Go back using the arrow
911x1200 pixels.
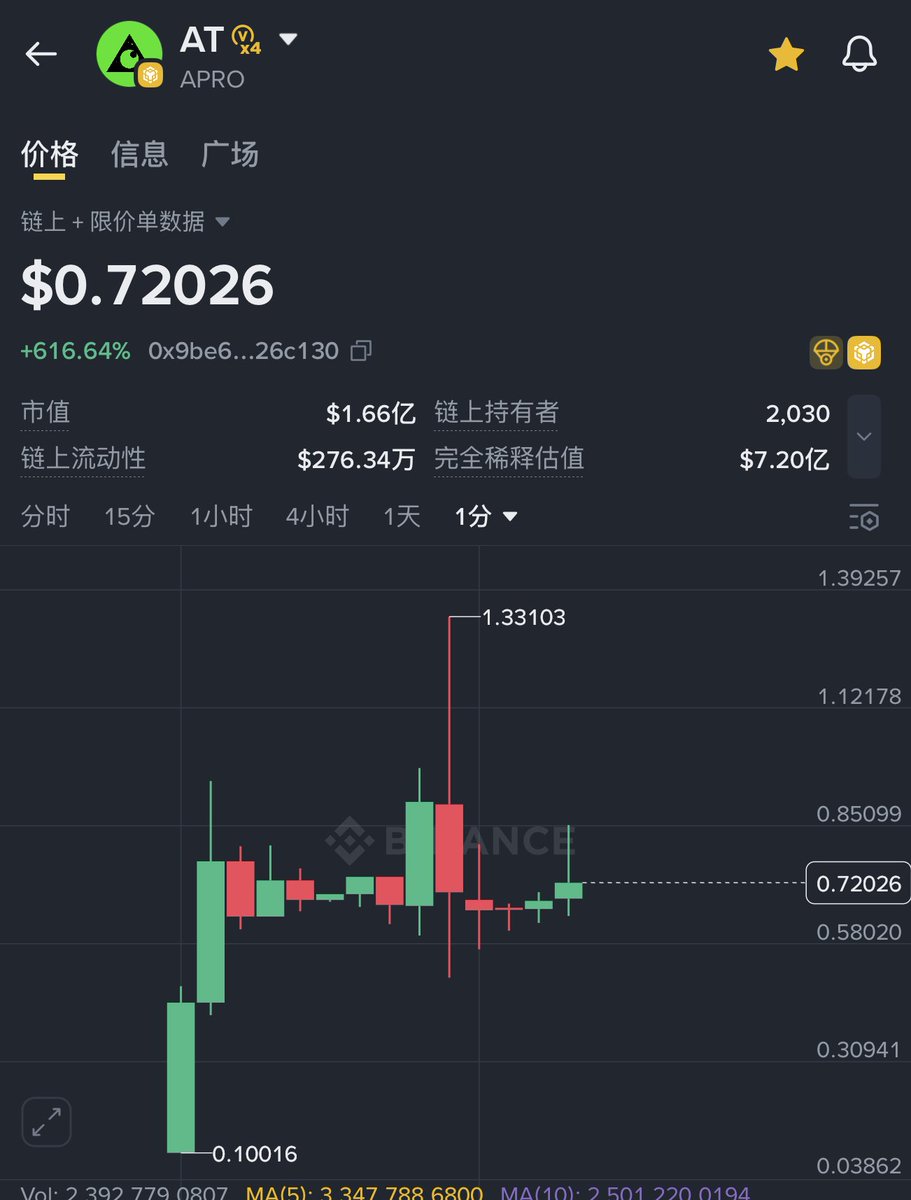click(41, 54)
